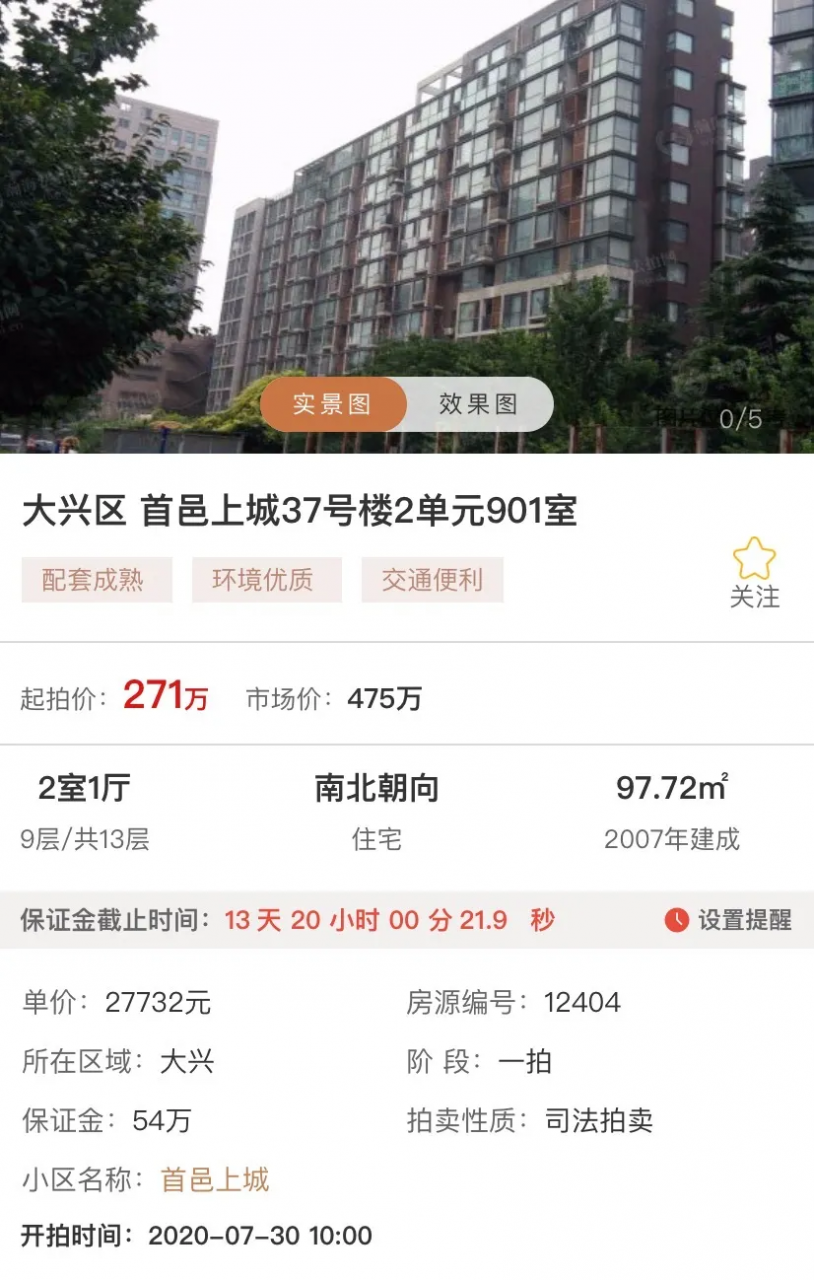The width and height of the screenshot is (814, 1280).
Task: Click the 司法拍卖 auction type label
Action: 597,1121
